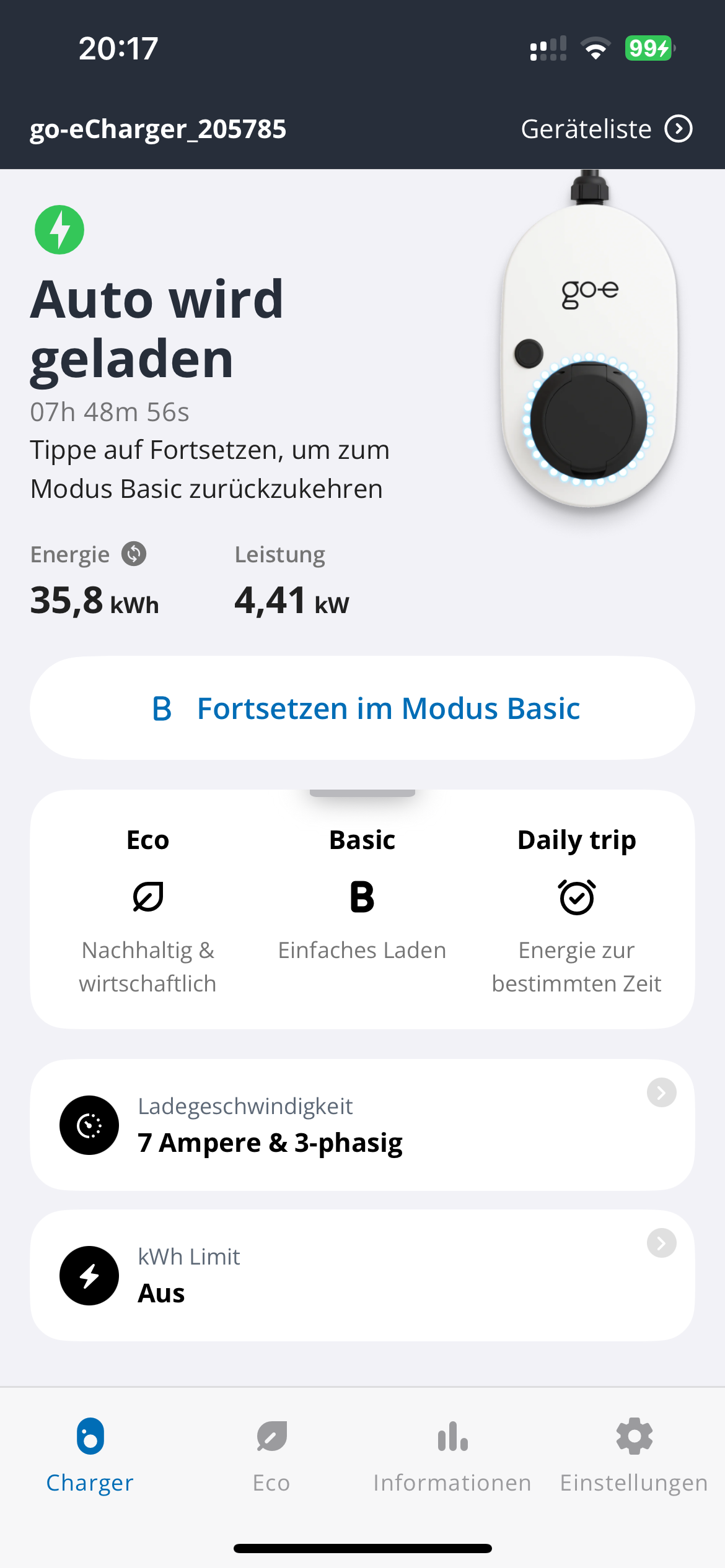Viewport: 725px width, 1568px height.
Task: Open the kWh Limit setting
Action: point(362,1276)
